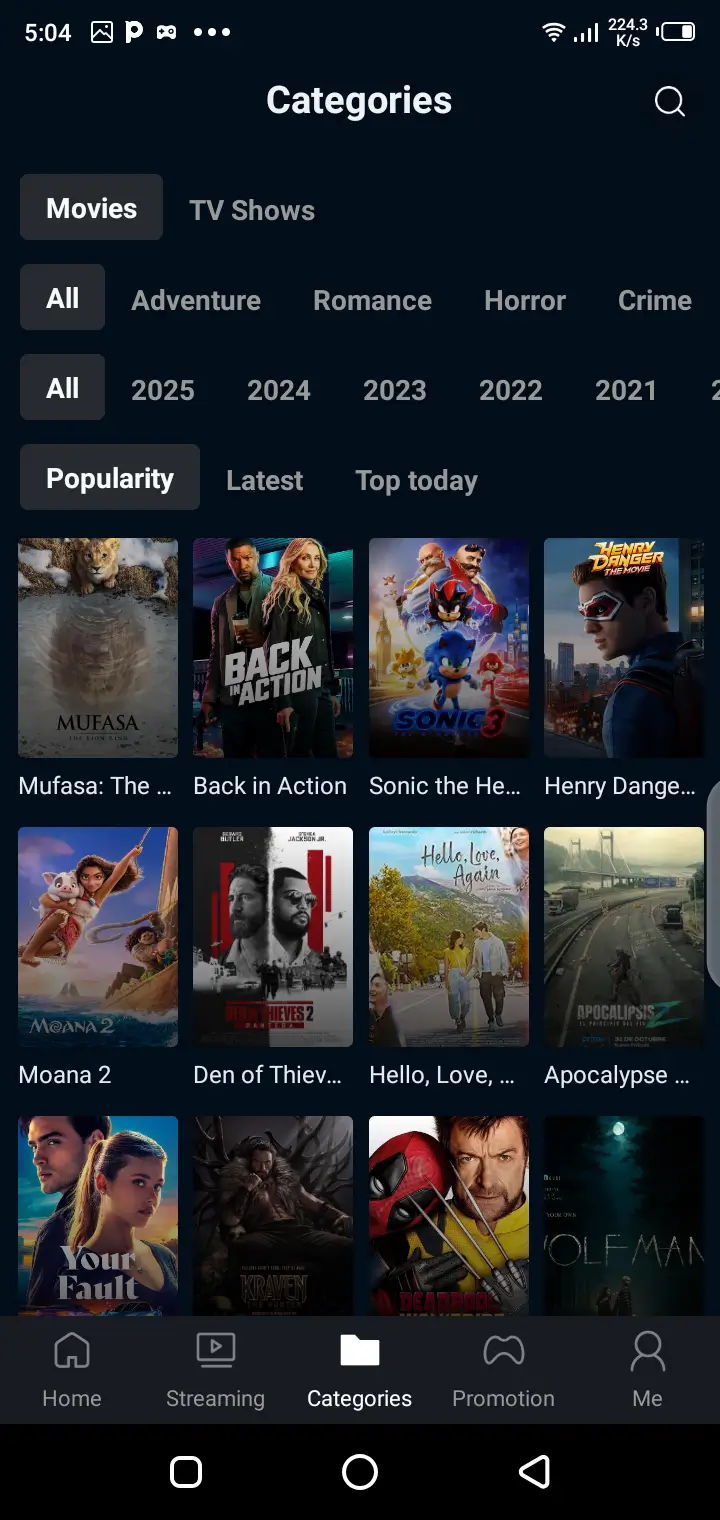The width and height of the screenshot is (720, 1520).
Task: Open Back in Action movie
Action: coord(273,648)
